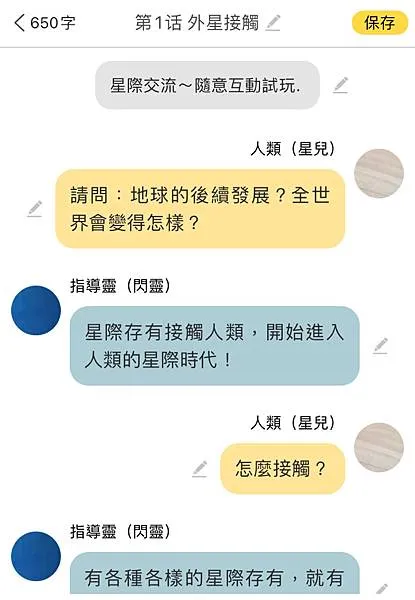
Task: Tap 指導靈（閃靈）avatar beside 星際存有接觸人類 reply
Action: click(x=36, y=310)
